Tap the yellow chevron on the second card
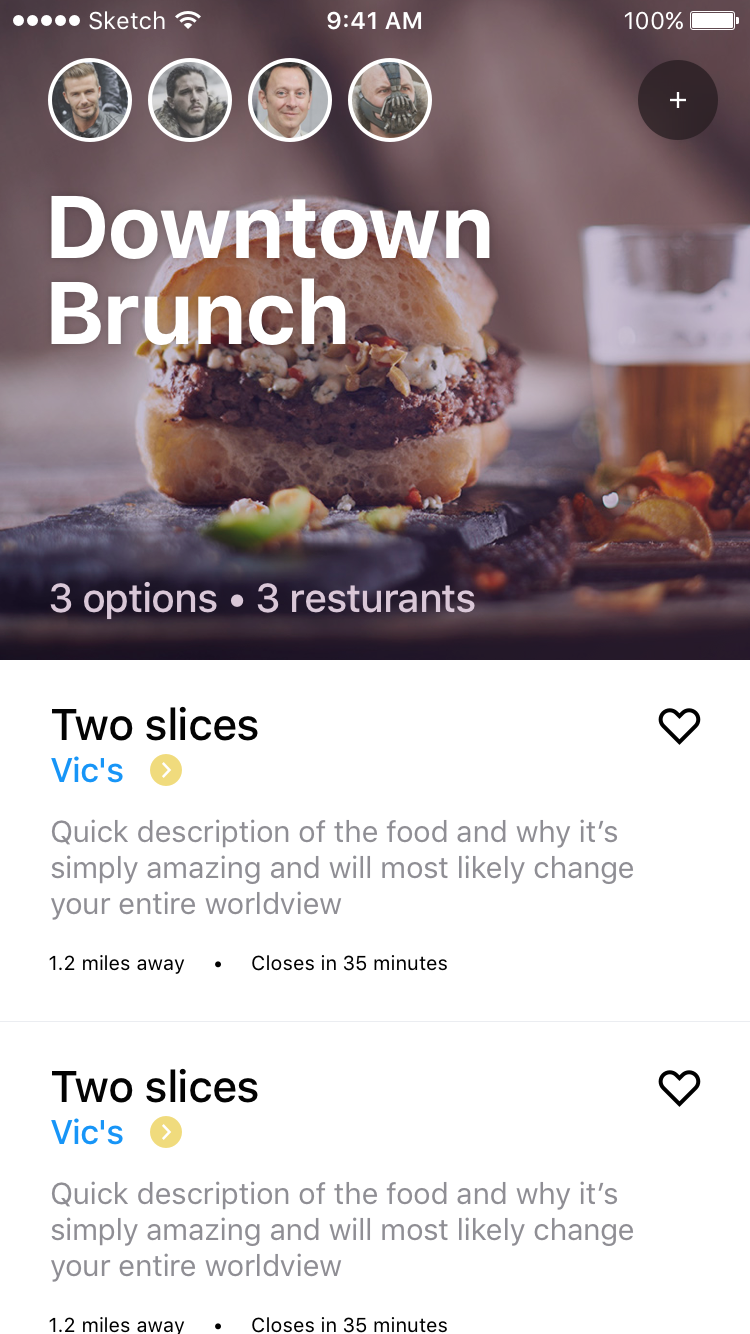Viewport: 750px width, 1334px height. click(x=165, y=1133)
